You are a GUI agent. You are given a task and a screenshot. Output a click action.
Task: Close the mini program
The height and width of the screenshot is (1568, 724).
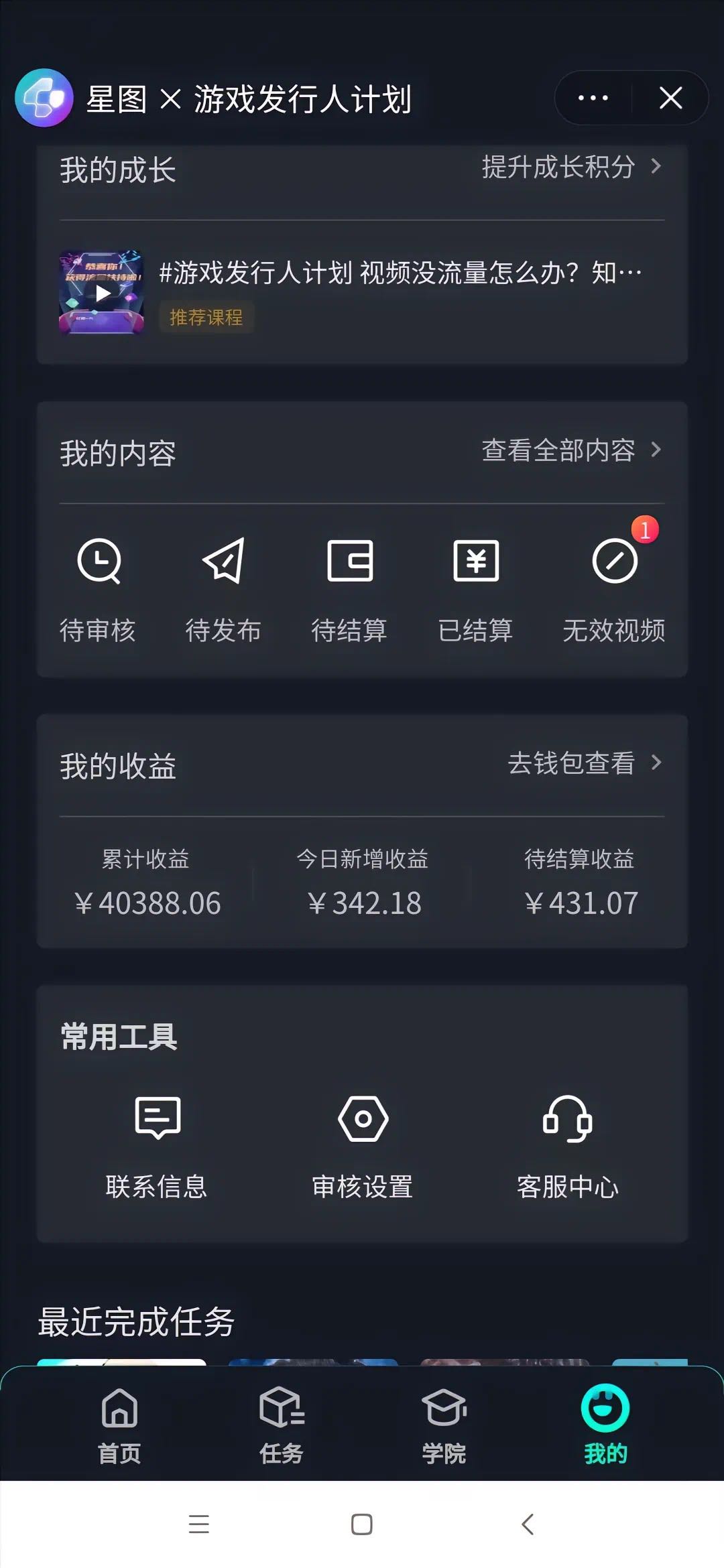670,98
